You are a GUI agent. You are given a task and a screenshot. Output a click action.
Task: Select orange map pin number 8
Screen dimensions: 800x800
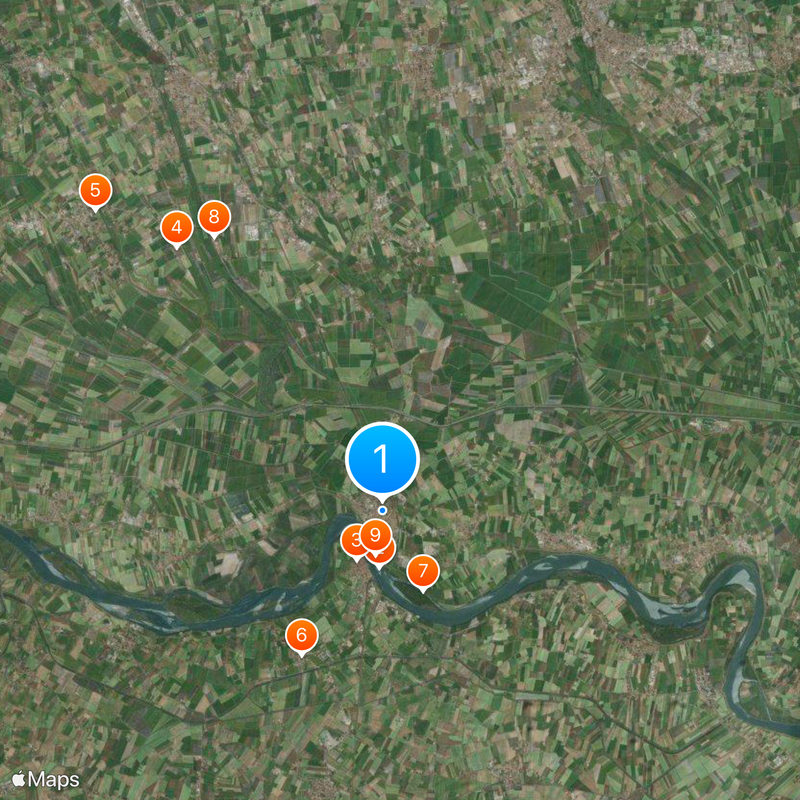coord(213,216)
